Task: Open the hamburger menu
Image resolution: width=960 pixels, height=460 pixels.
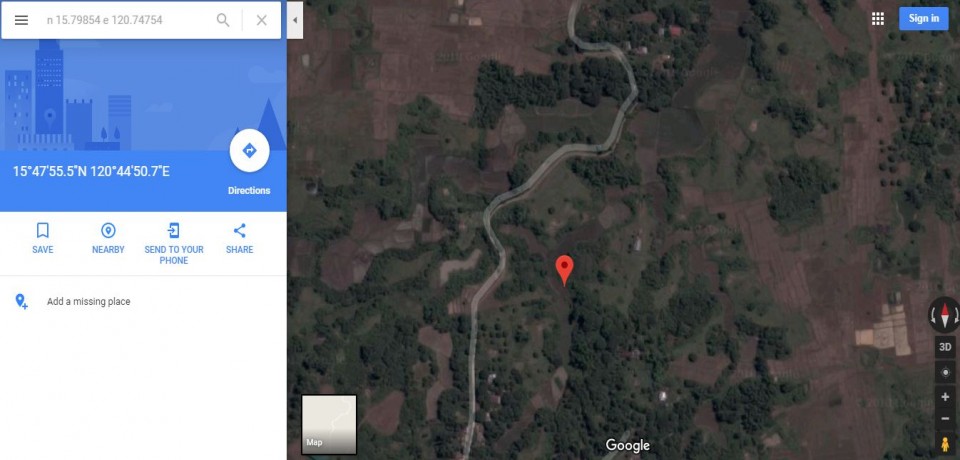Action: [21, 20]
